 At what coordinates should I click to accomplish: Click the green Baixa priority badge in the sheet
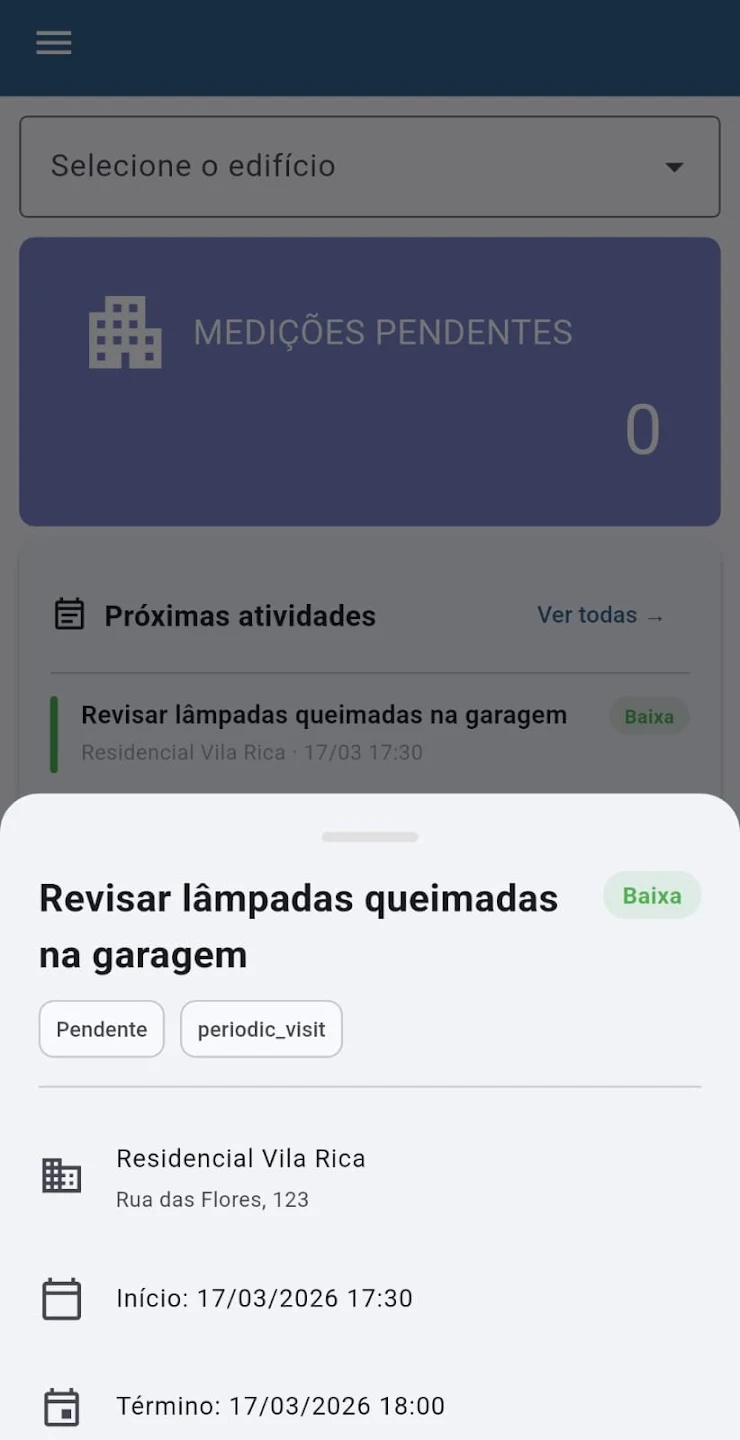(651, 895)
